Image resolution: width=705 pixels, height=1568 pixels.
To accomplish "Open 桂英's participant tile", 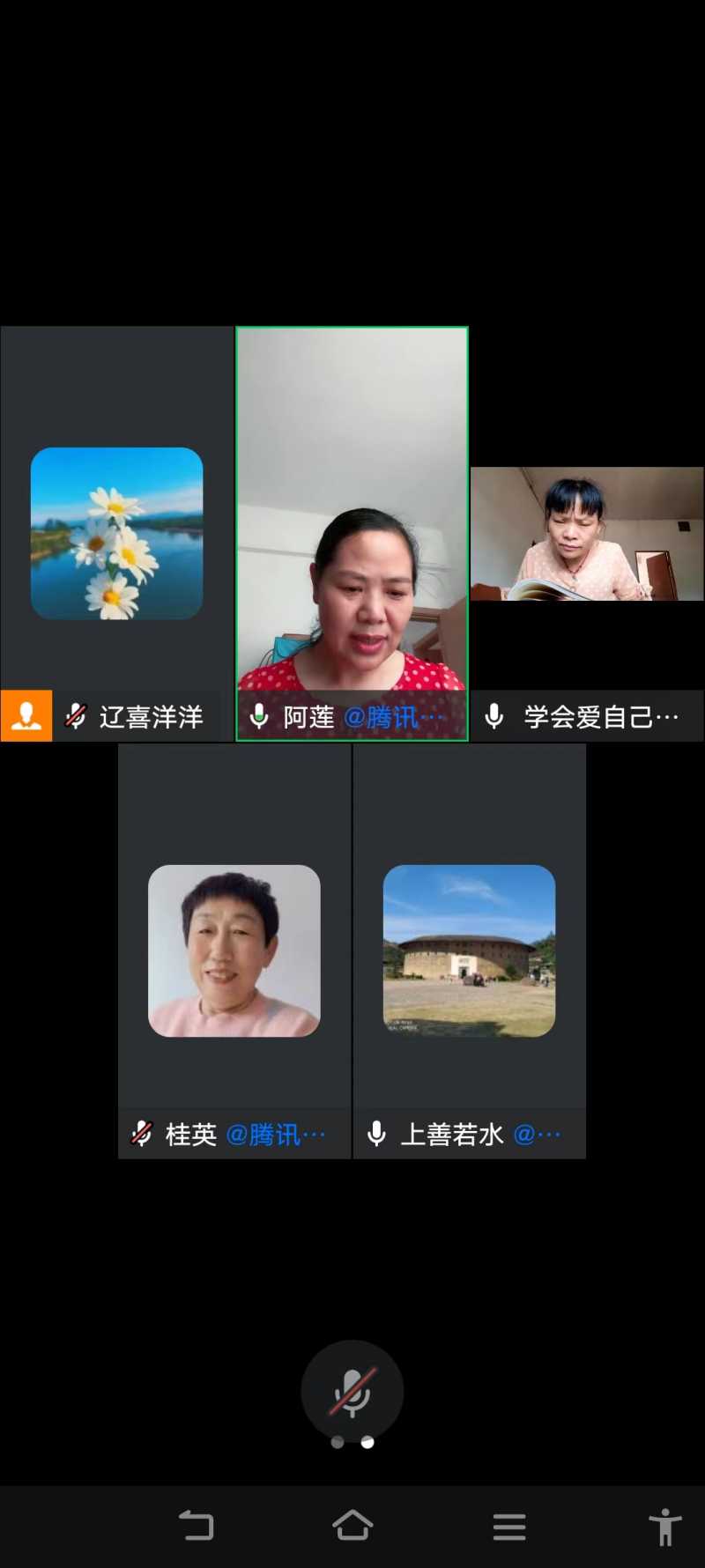I will tap(234, 950).
